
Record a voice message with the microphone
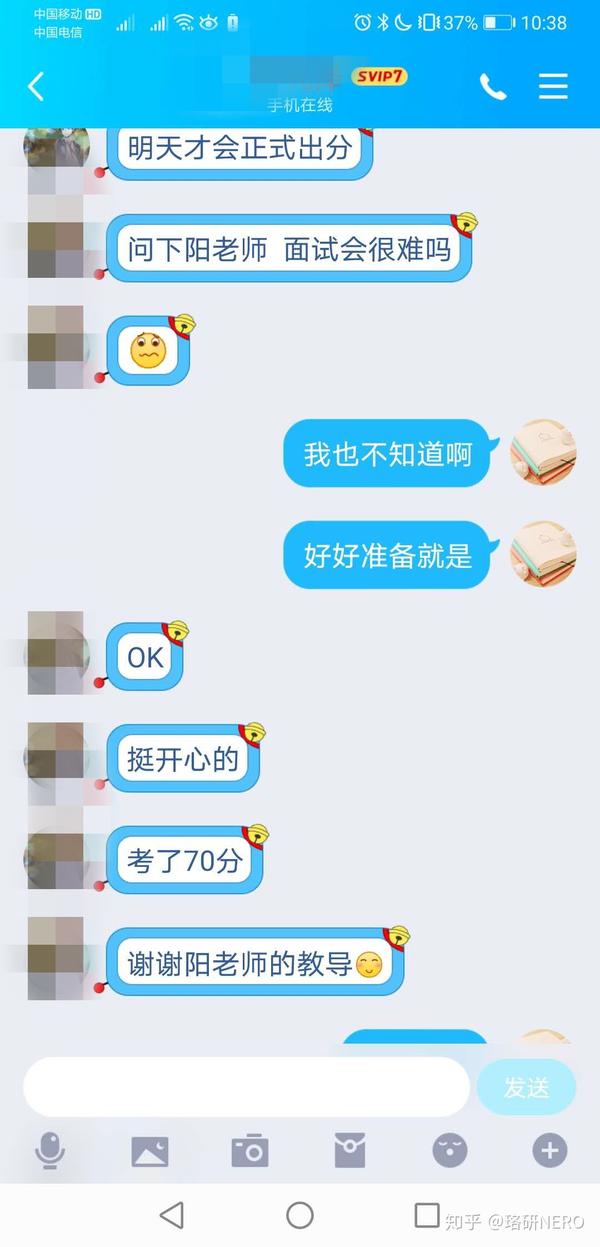50,1151
